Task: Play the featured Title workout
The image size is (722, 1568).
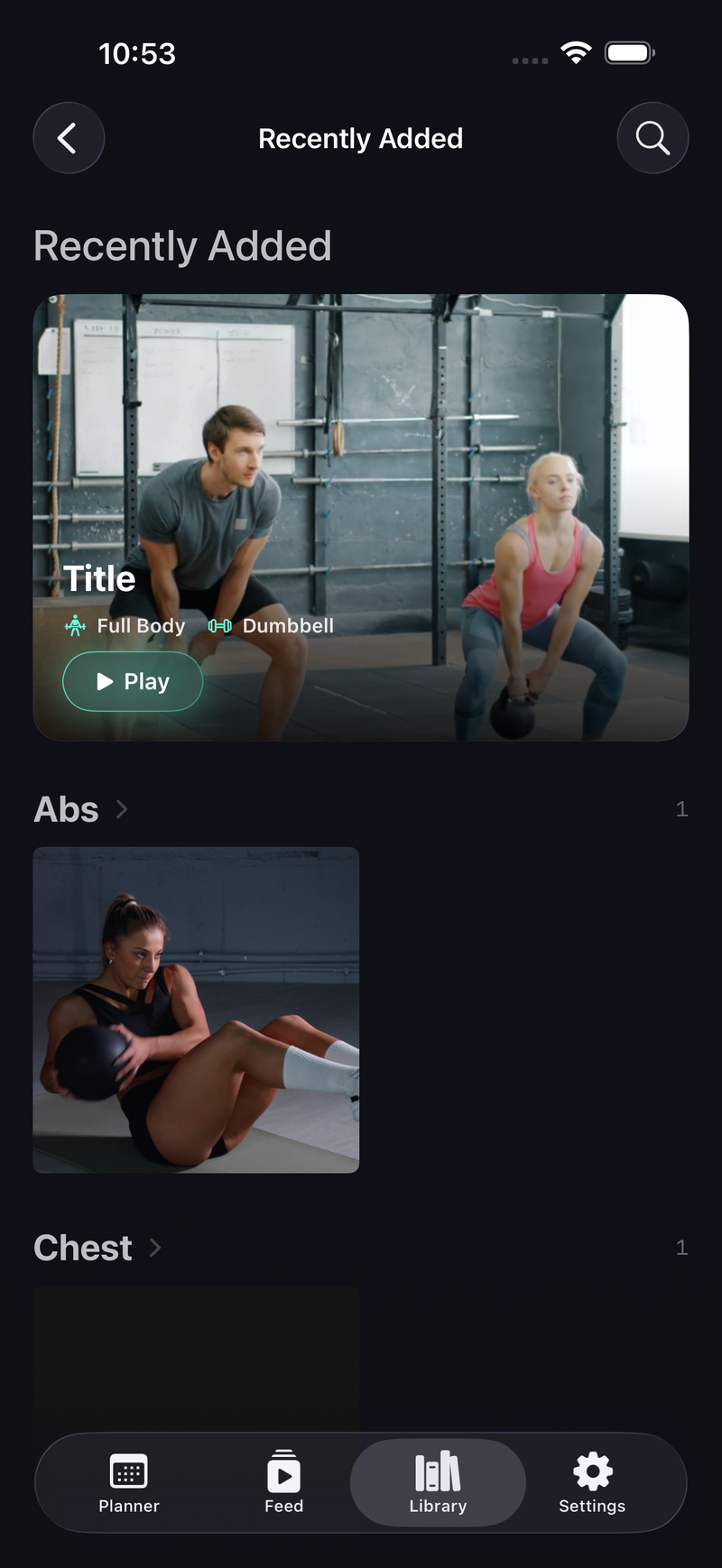Action: (133, 681)
